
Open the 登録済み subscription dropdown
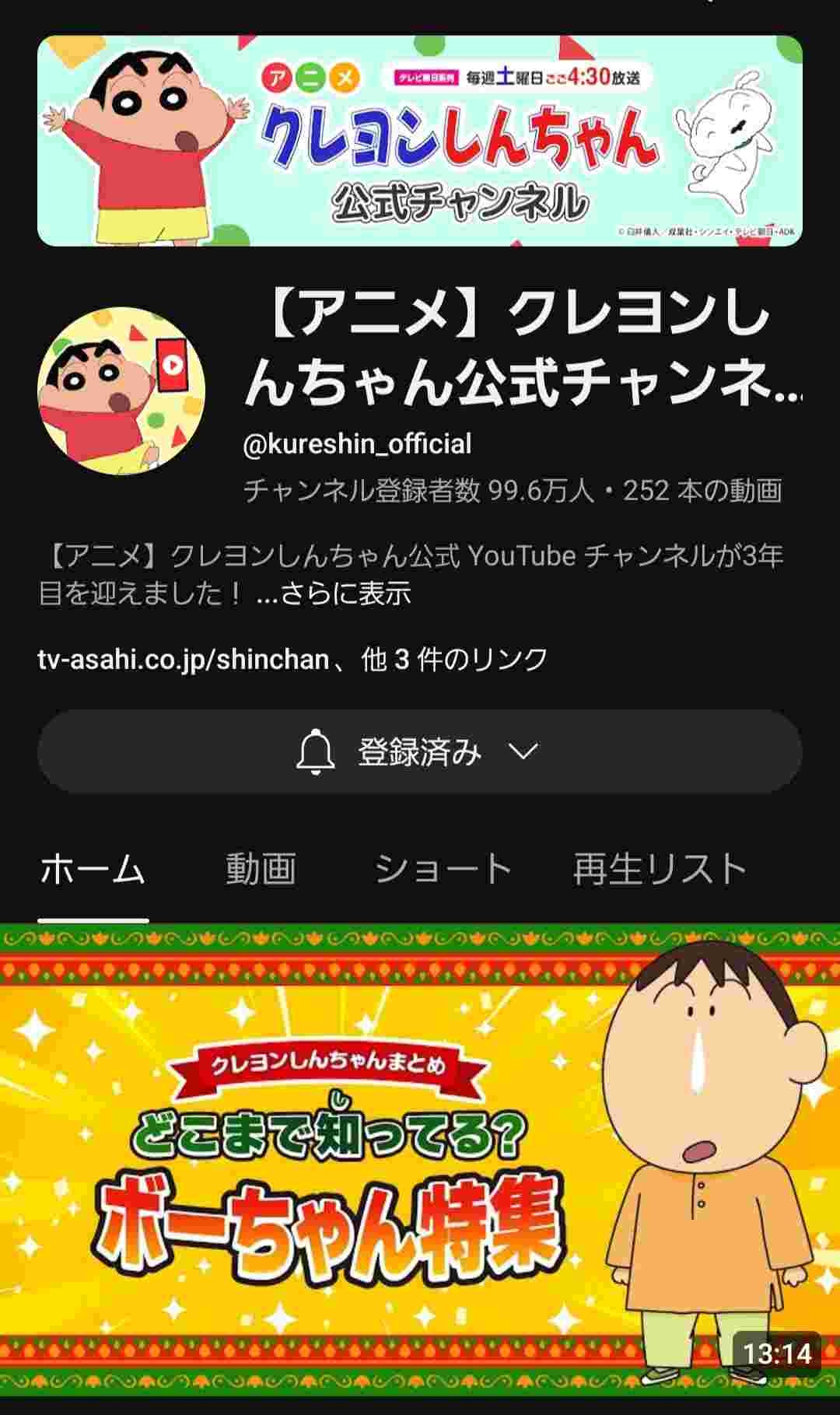[419, 751]
